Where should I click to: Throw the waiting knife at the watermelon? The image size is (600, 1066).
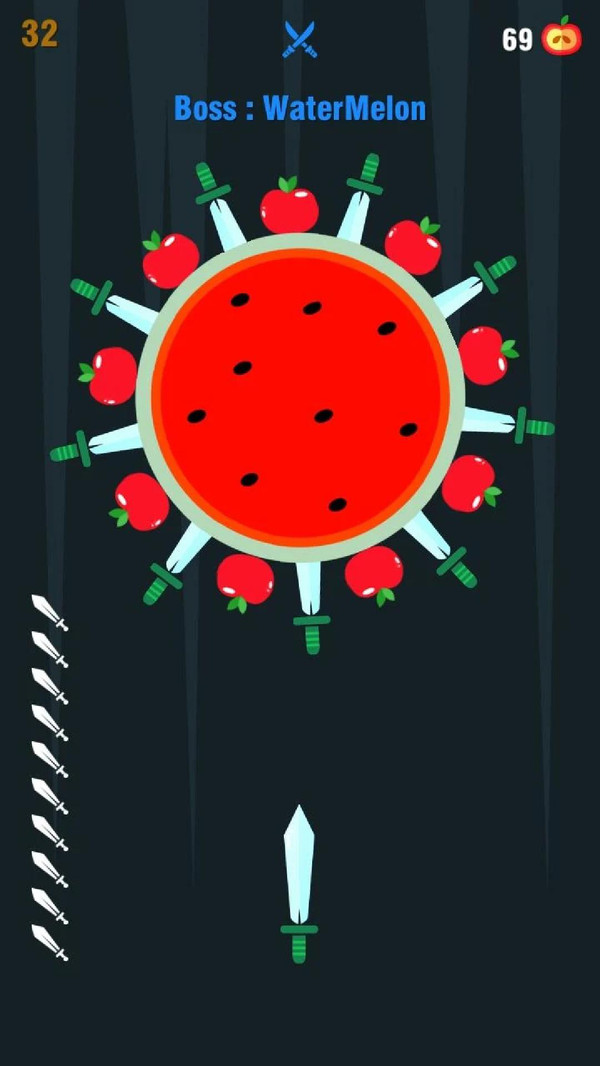299,880
